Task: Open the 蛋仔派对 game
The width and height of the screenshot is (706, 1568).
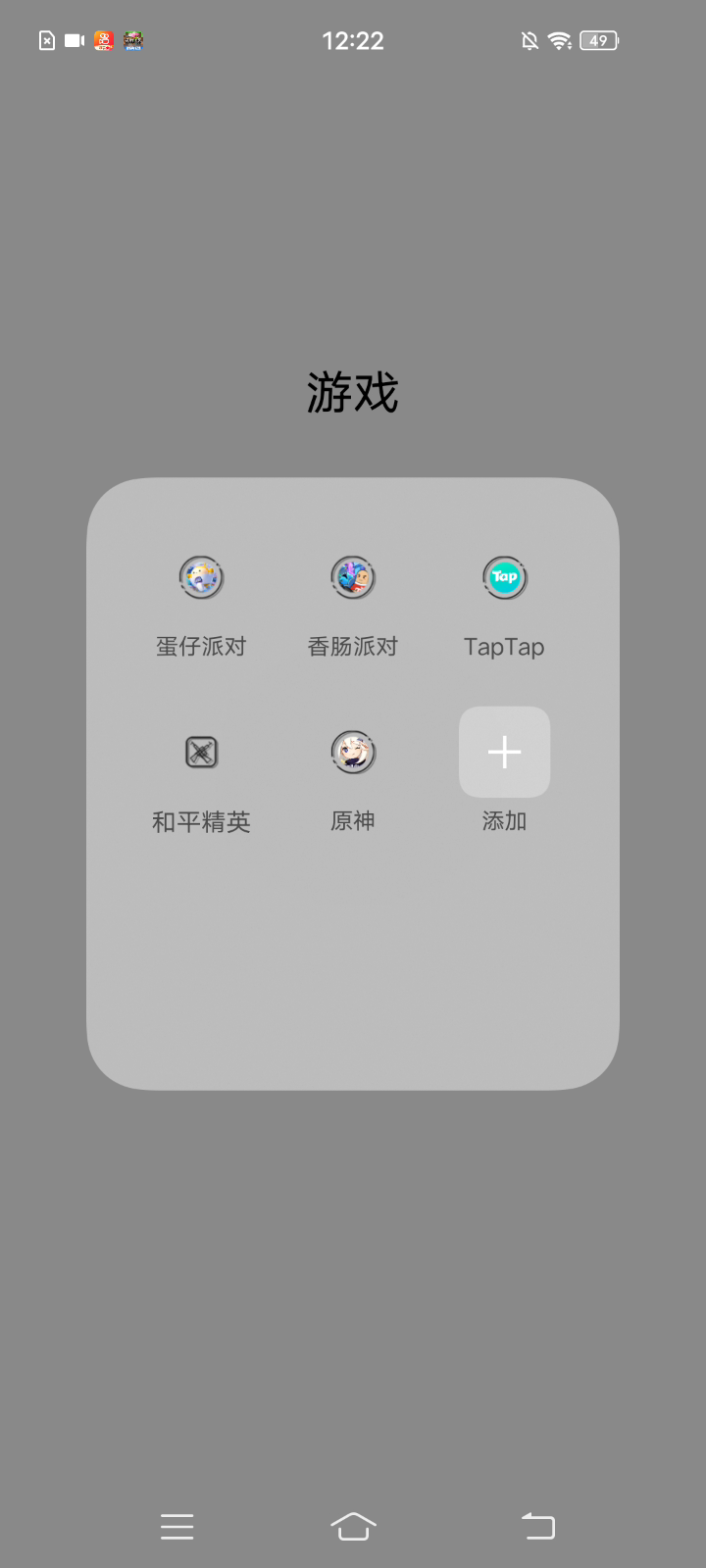Action: click(201, 578)
